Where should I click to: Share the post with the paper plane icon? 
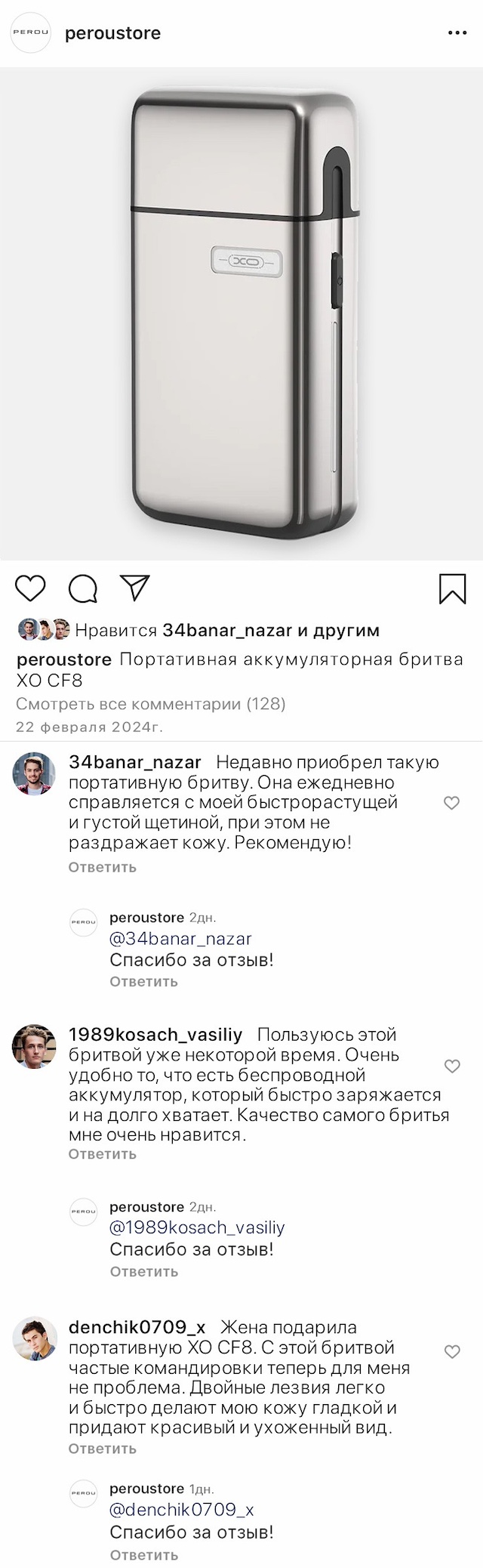135,588
